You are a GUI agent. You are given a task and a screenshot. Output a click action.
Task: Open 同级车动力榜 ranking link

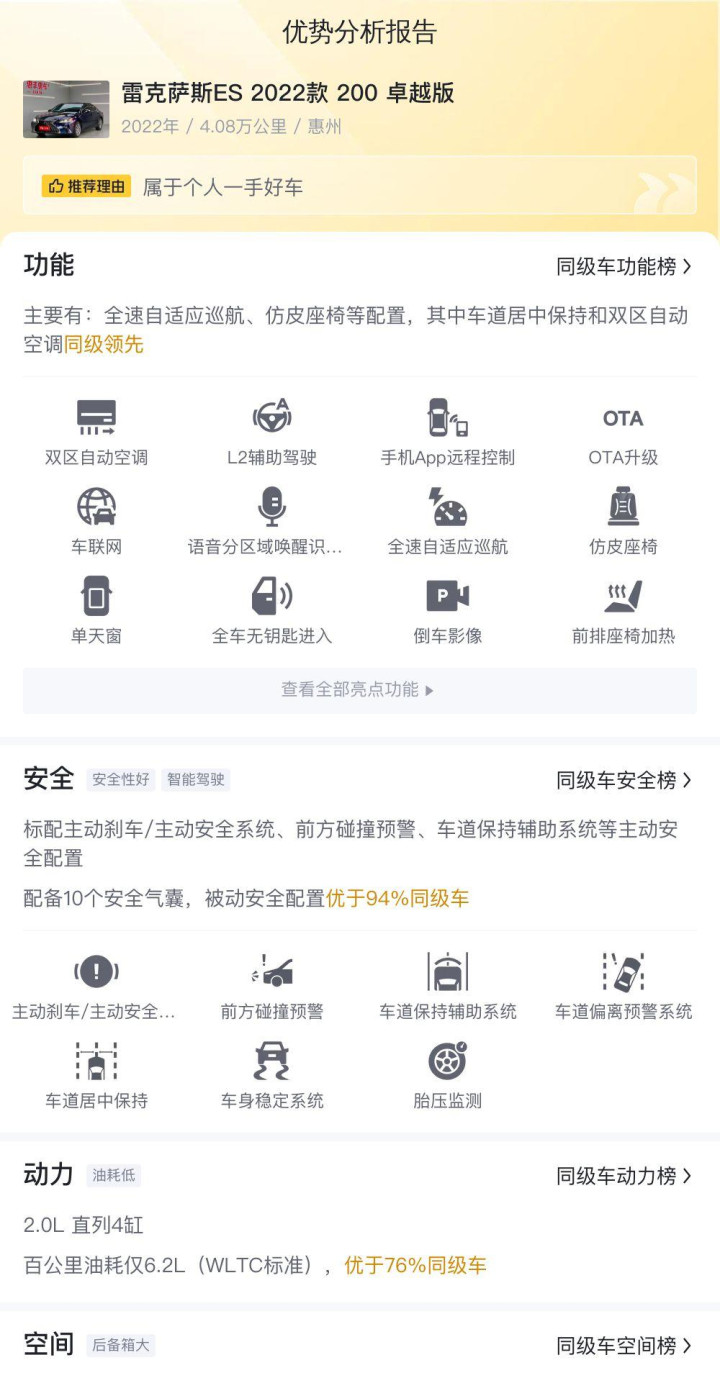pyautogui.click(x=624, y=1176)
